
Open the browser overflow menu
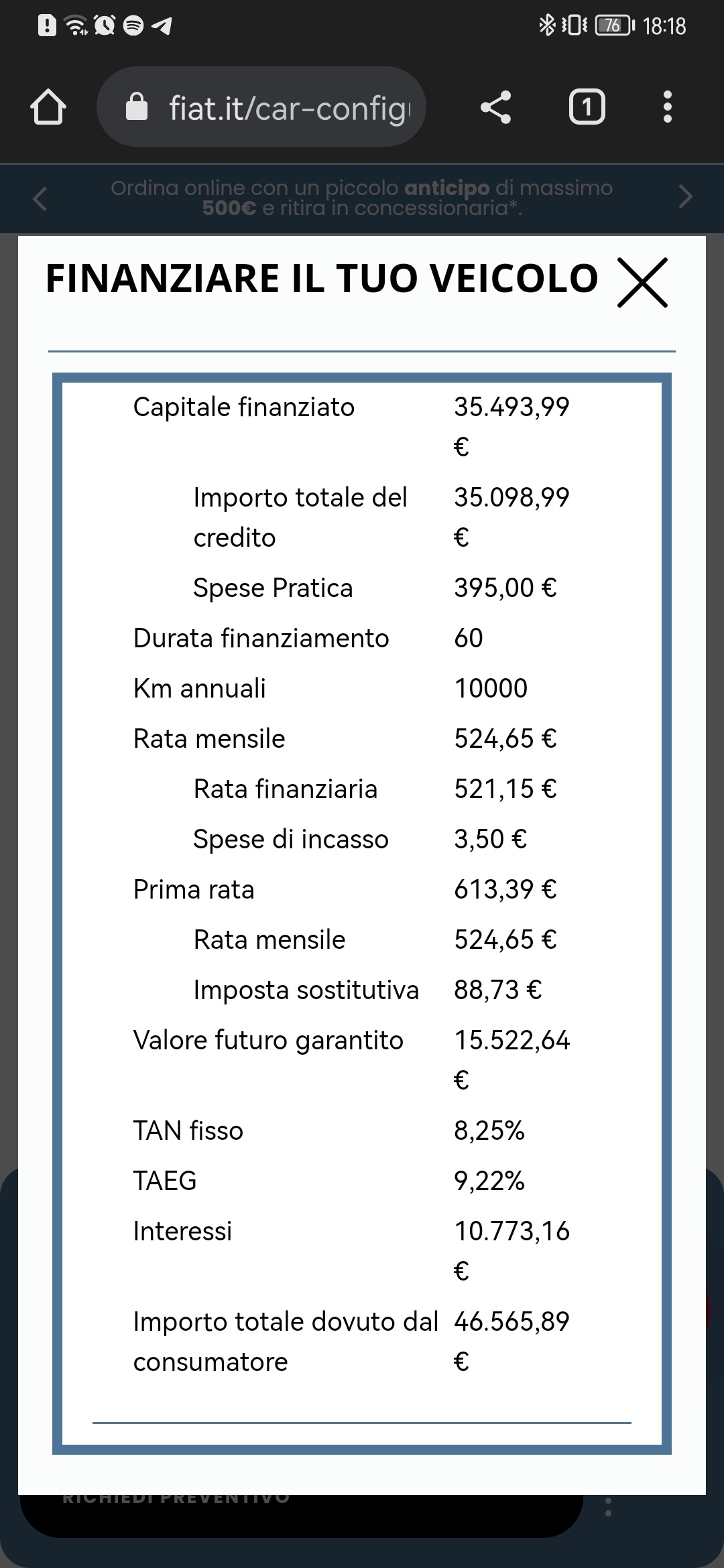tap(667, 107)
